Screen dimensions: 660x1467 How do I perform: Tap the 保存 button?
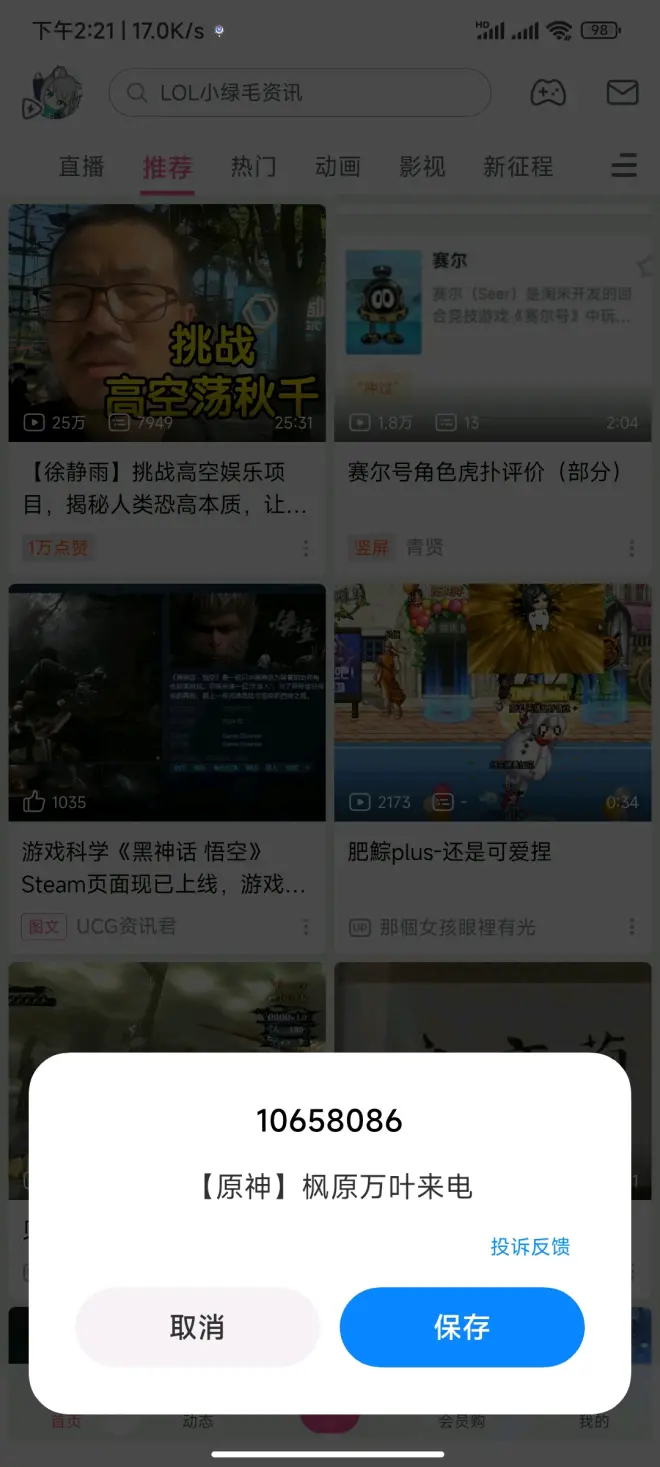pyautogui.click(x=462, y=1327)
